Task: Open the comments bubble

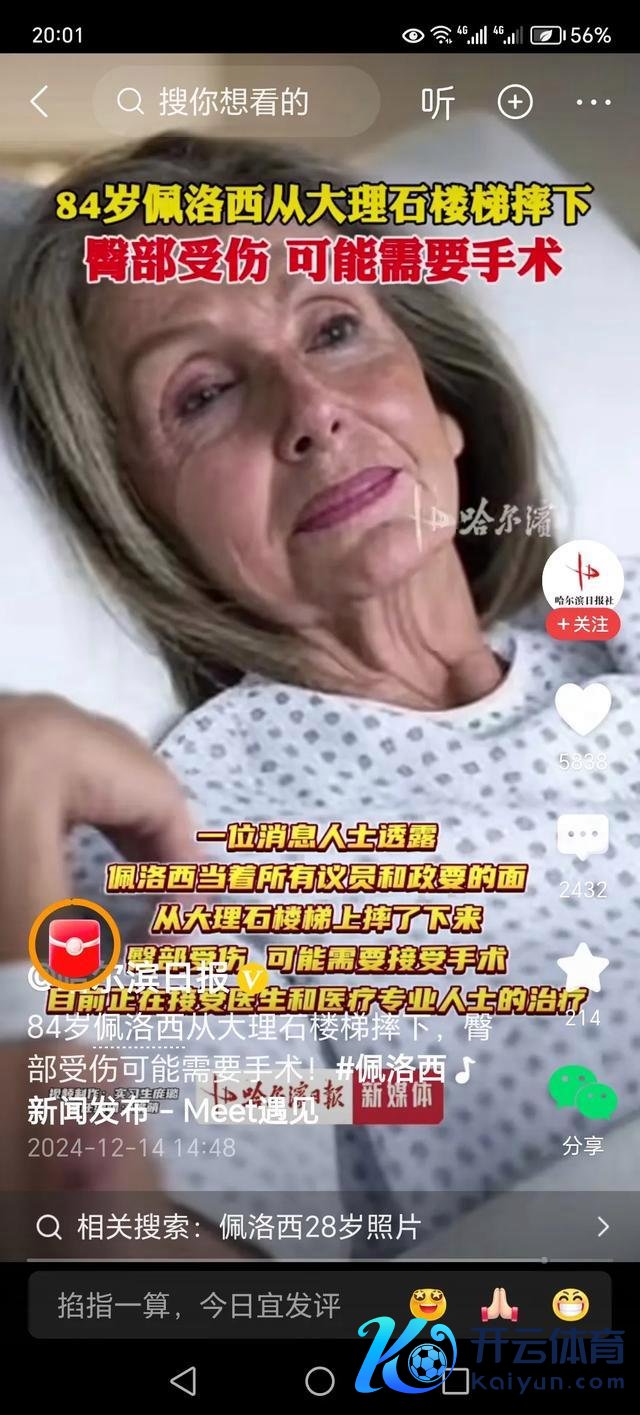Action: coord(582,838)
